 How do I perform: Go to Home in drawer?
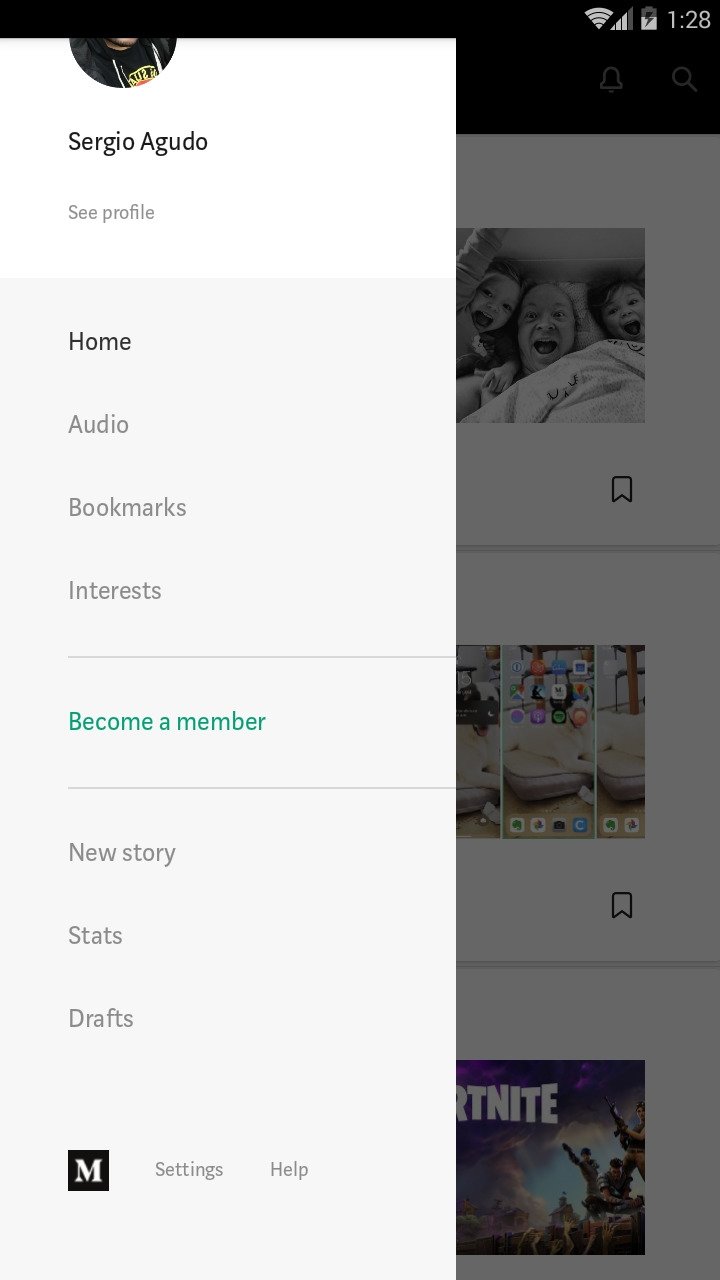tap(100, 342)
